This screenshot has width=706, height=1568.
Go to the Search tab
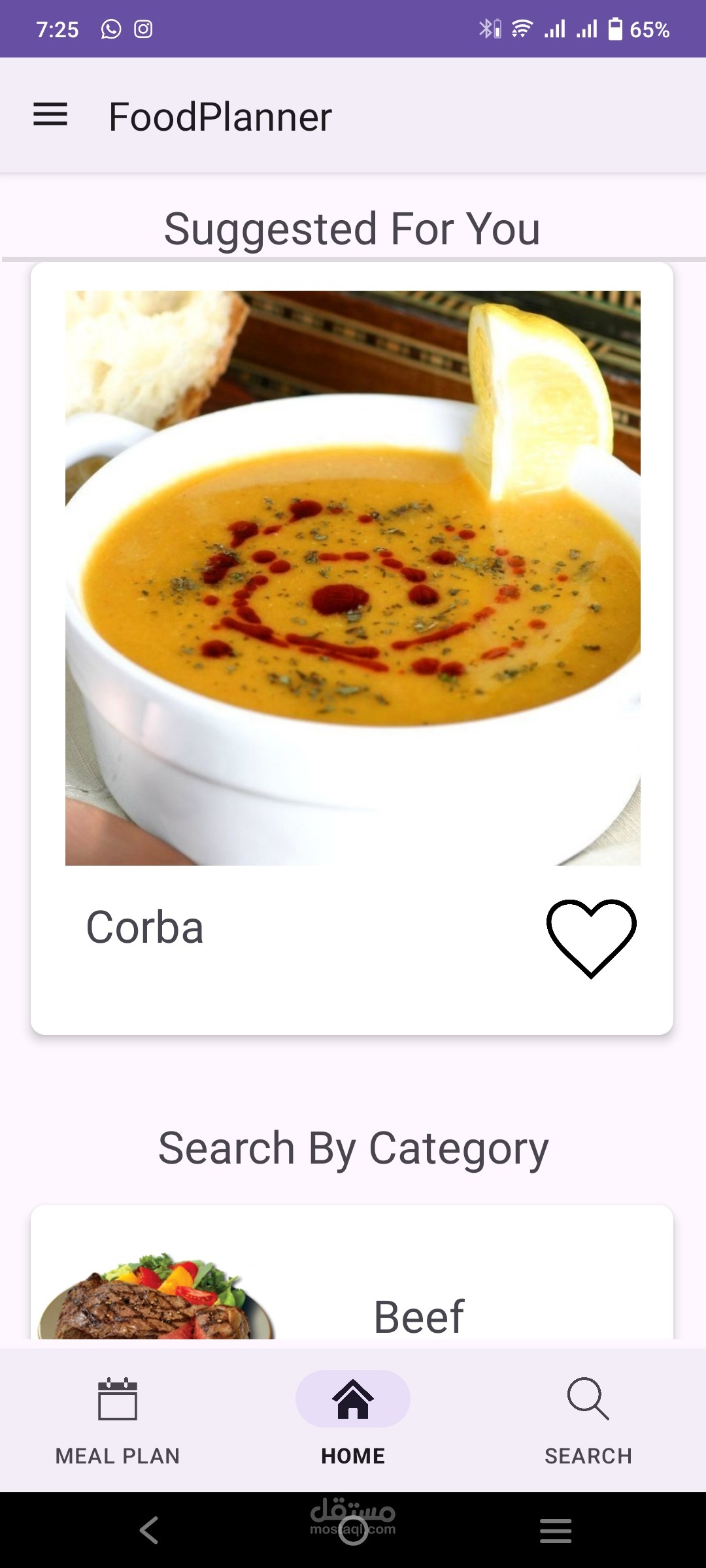[588, 1419]
